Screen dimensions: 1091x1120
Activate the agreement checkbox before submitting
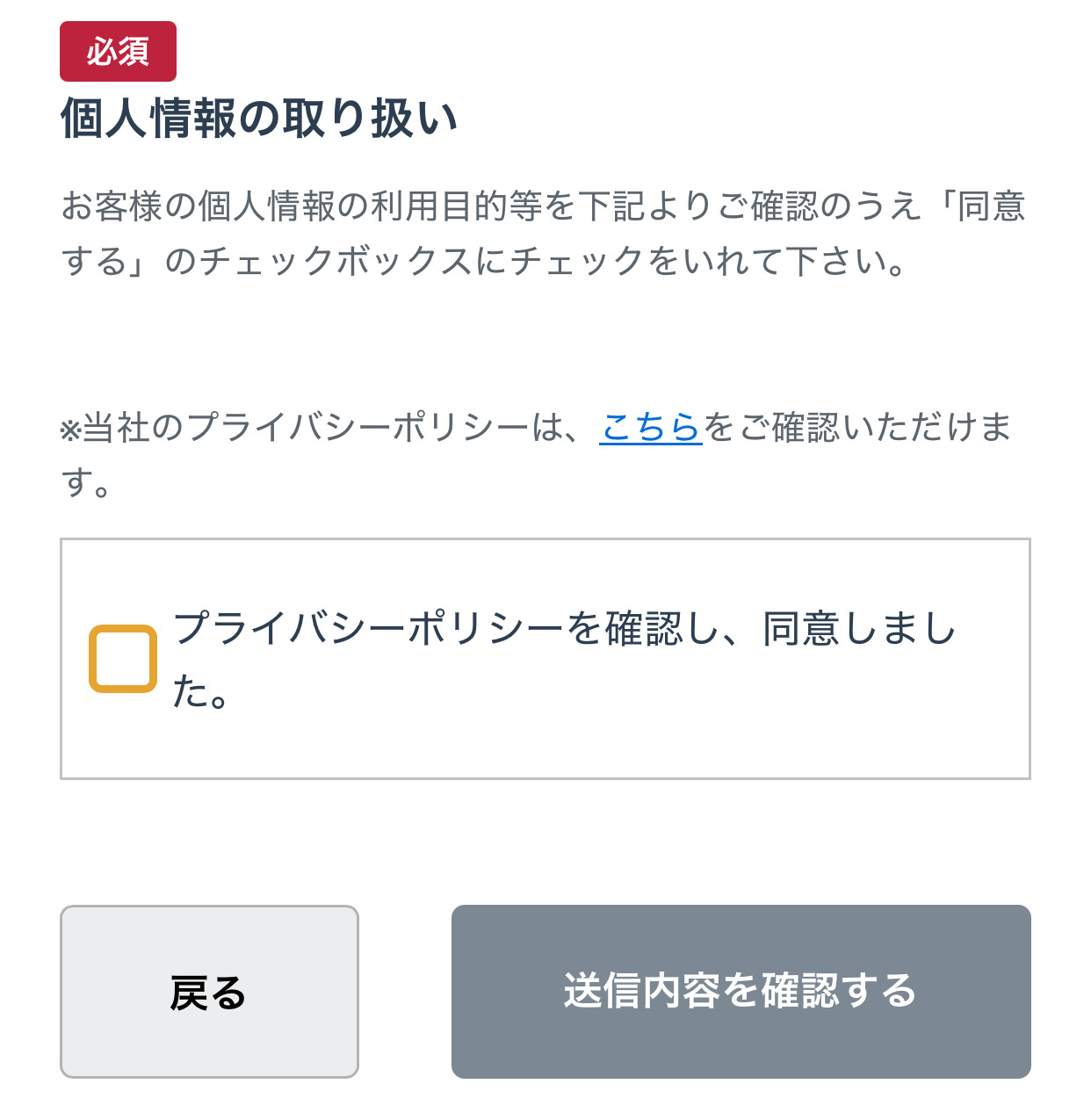(x=125, y=659)
